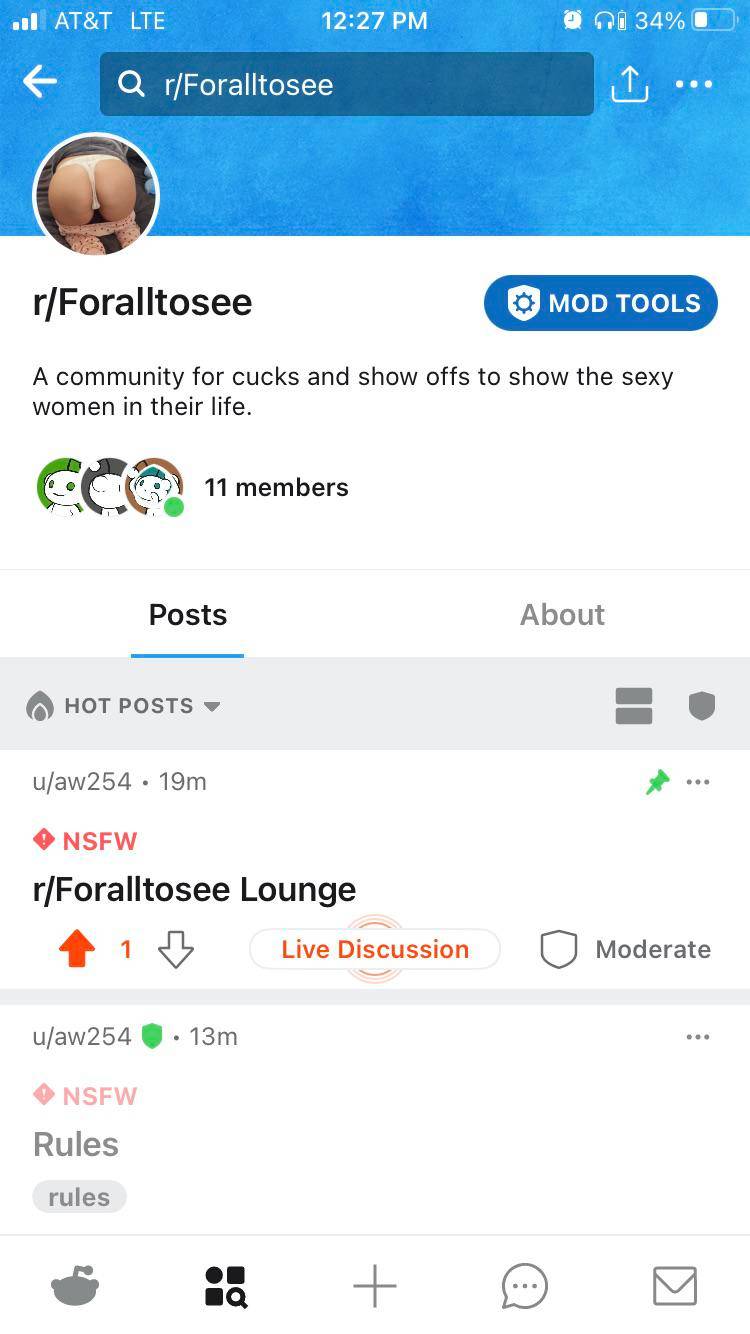The image size is (750, 1334).
Task: Open overflow menu on the Lounge post
Action: (697, 782)
